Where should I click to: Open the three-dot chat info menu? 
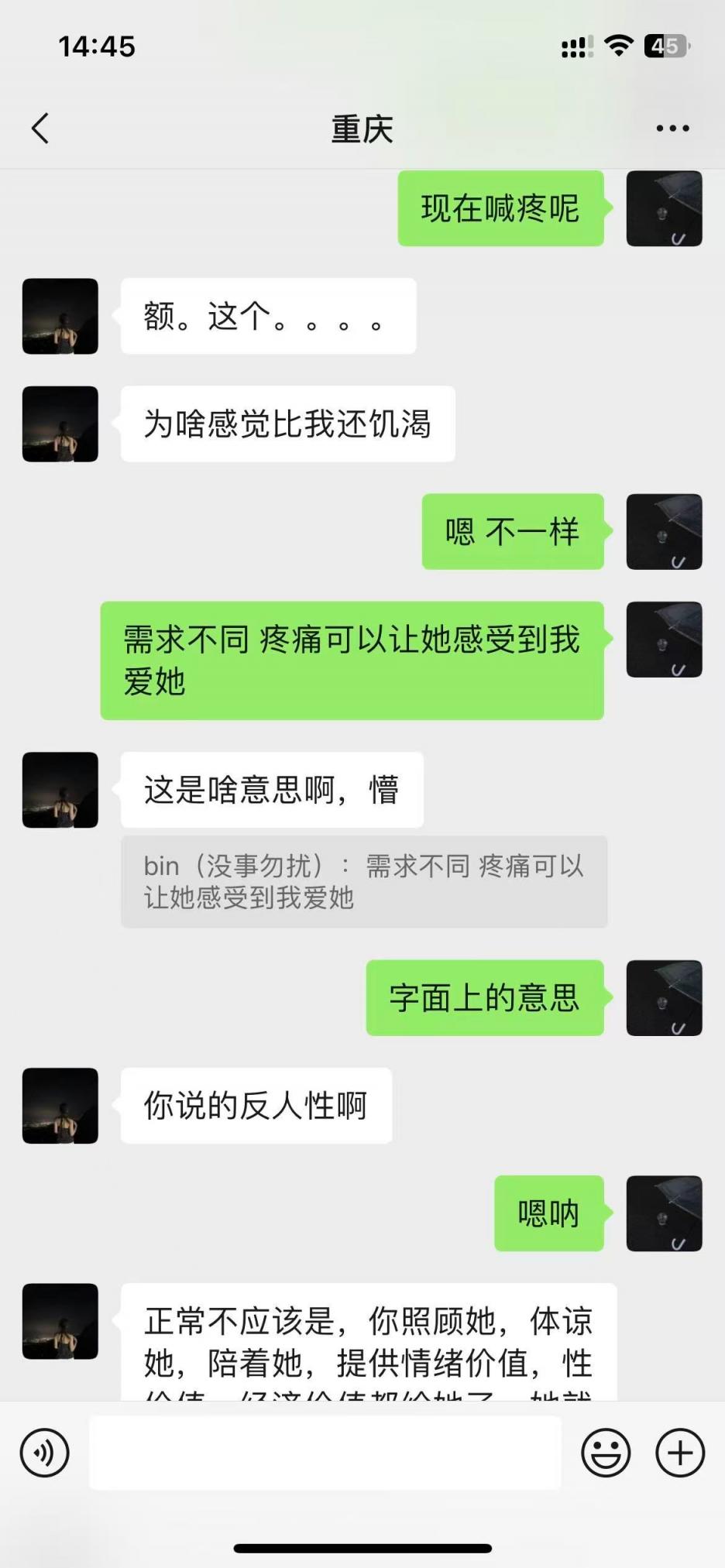point(672,129)
